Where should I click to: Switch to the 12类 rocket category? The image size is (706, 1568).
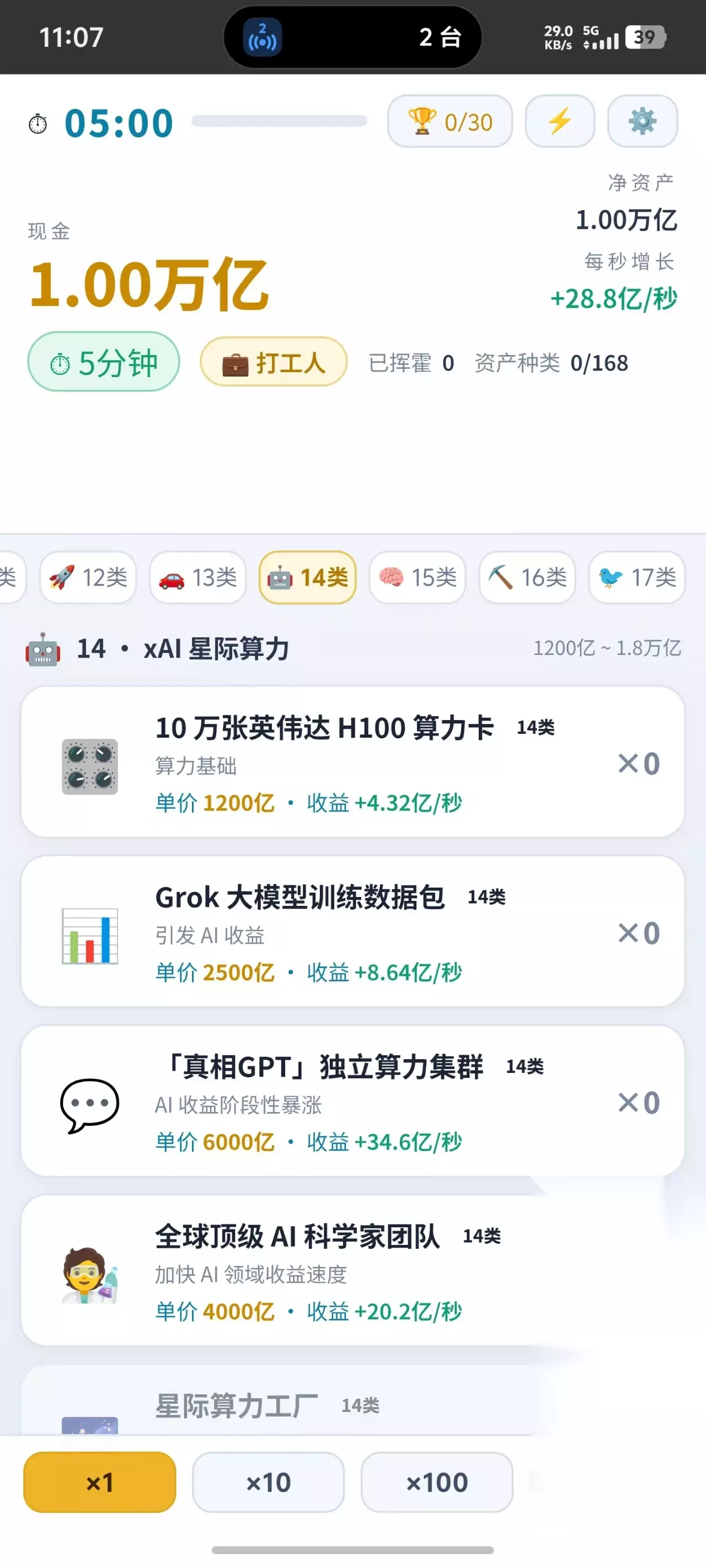(88, 577)
